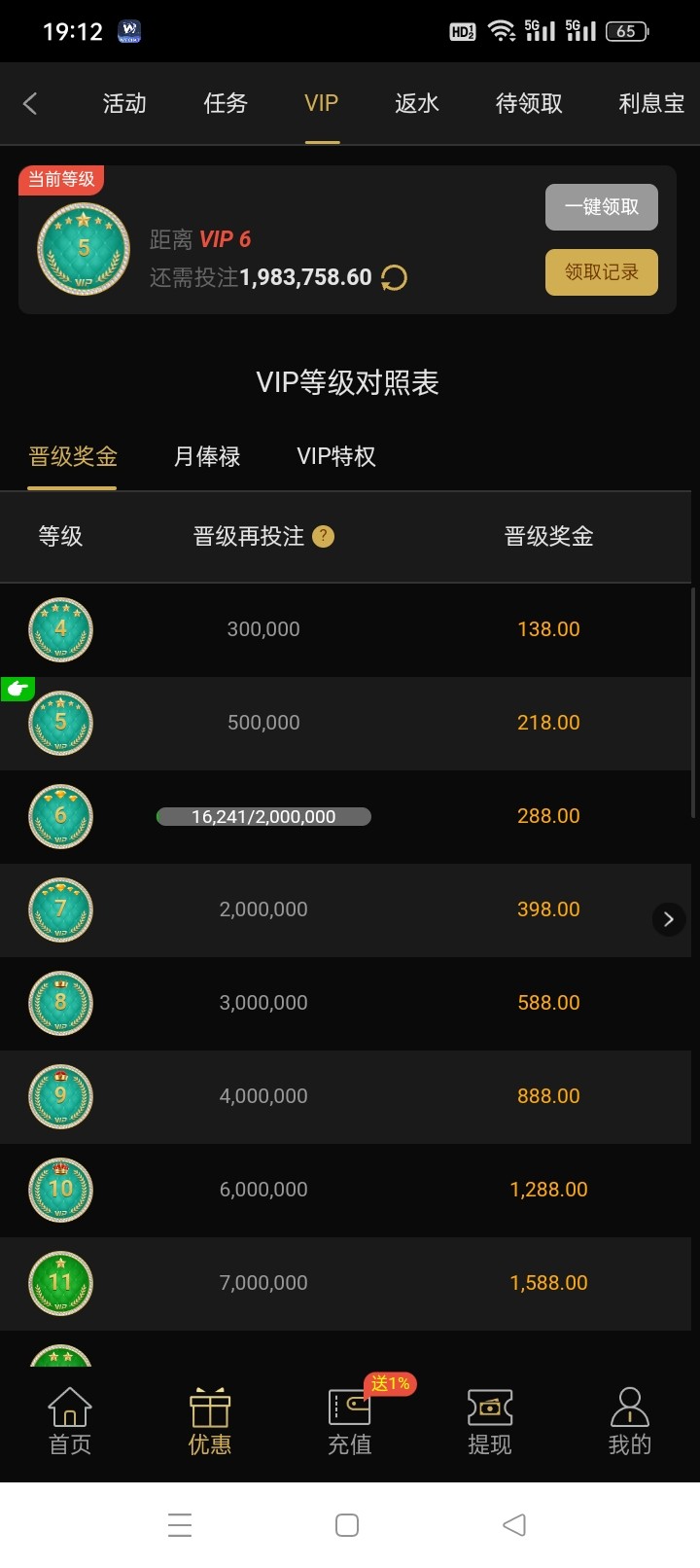700x1568 pixels.
Task: Open the 我的 profile tab
Action: click(x=630, y=1421)
